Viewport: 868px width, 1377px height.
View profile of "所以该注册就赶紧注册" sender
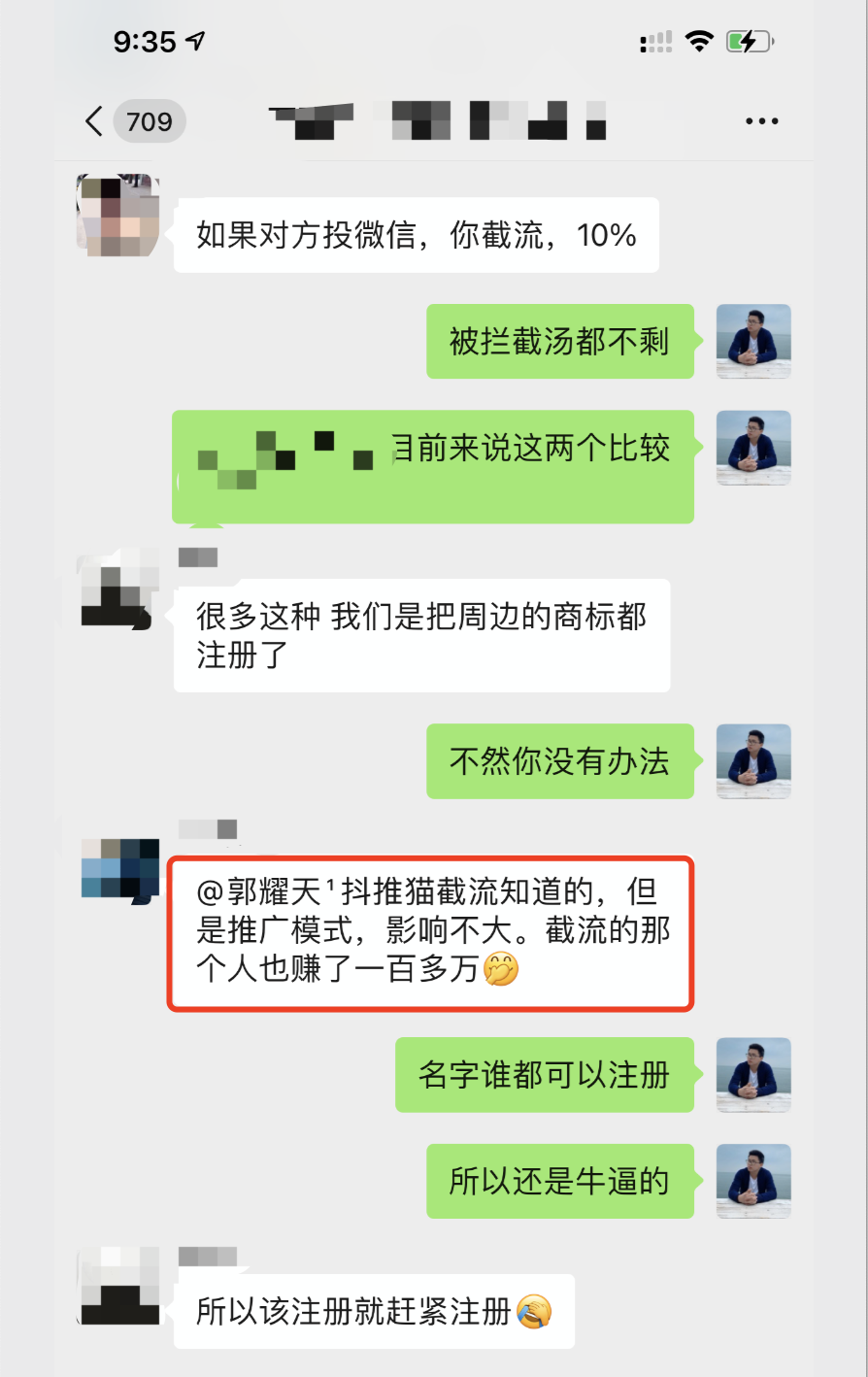[x=118, y=1288]
